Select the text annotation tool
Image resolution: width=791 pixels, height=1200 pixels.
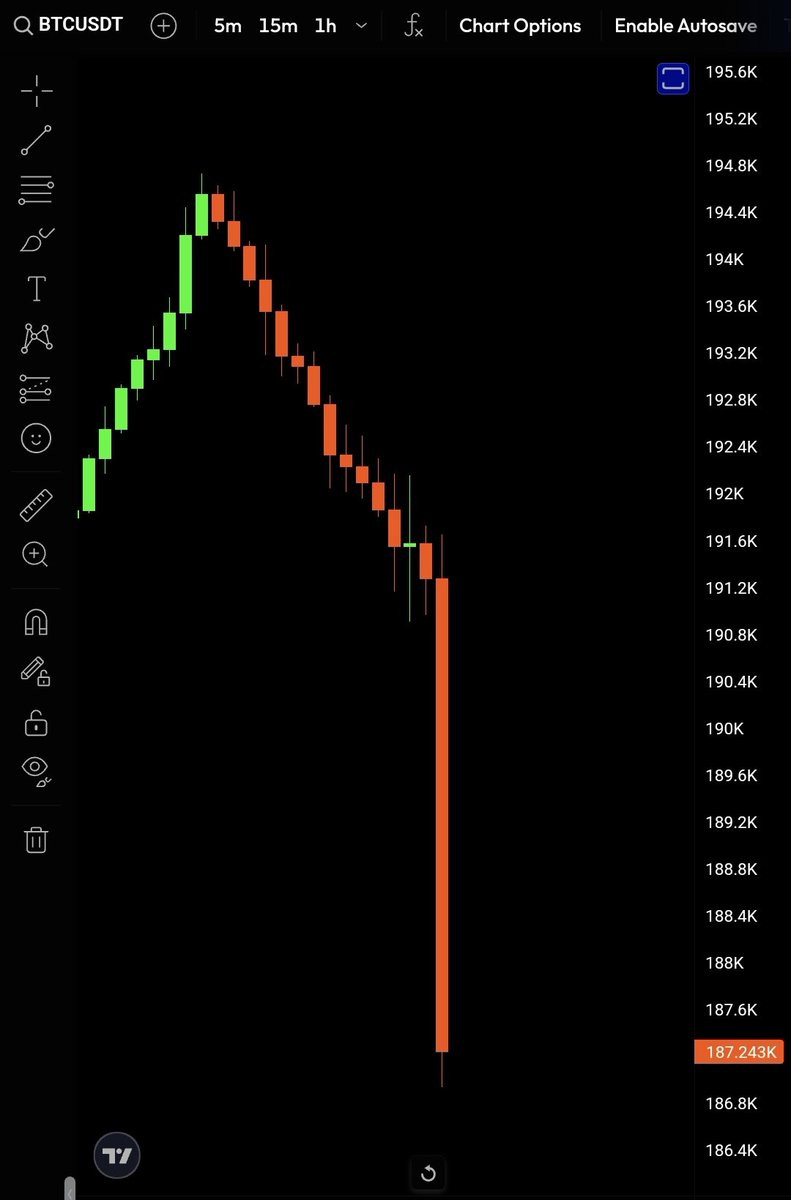tap(37, 290)
